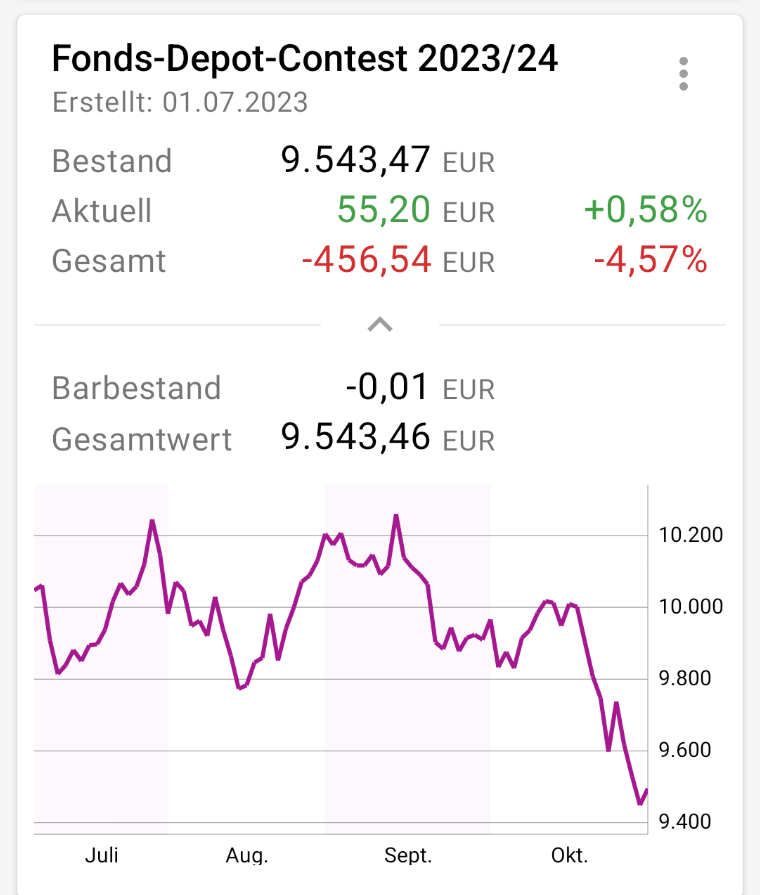Collapse the depot details chevron
The image size is (760, 895).
(380, 324)
